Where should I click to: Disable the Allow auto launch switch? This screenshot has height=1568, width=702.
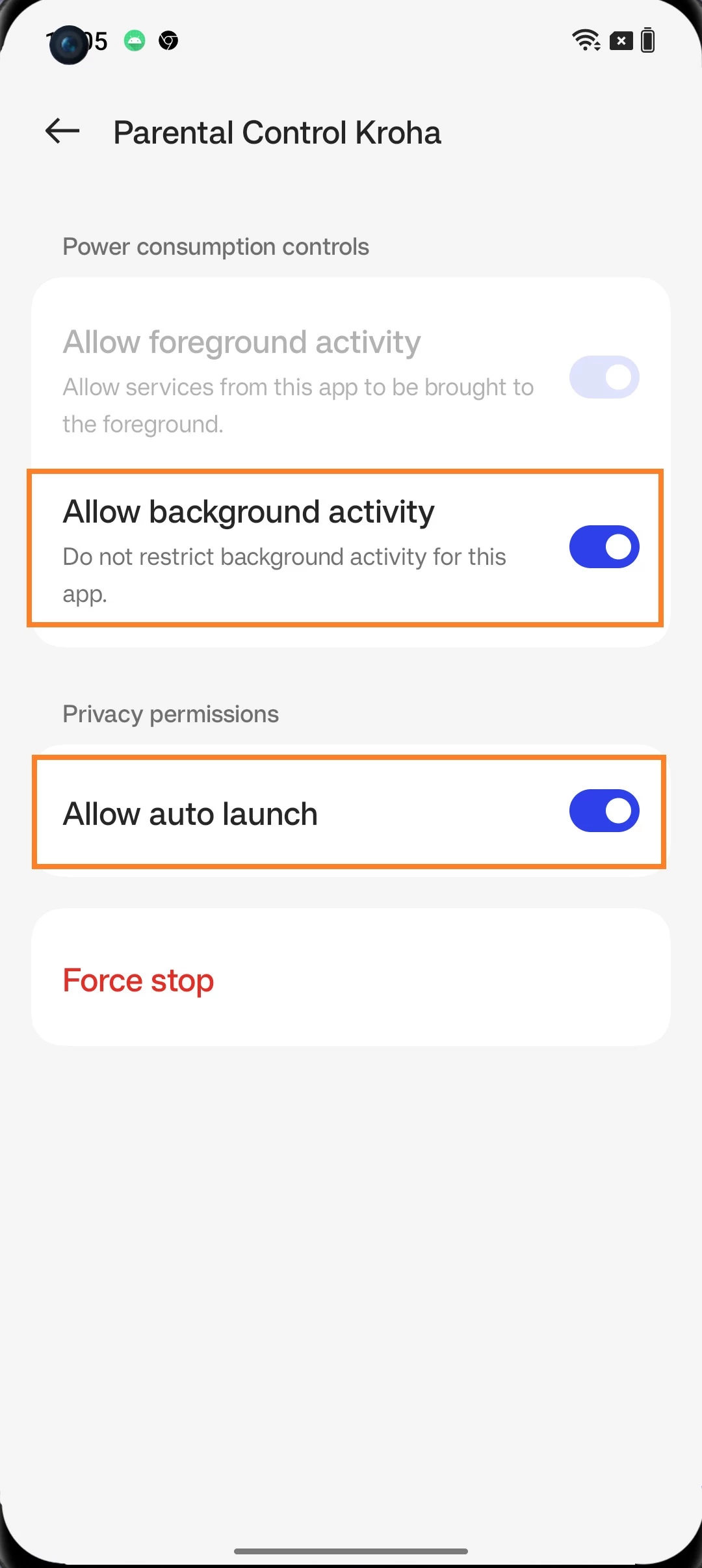(604, 811)
